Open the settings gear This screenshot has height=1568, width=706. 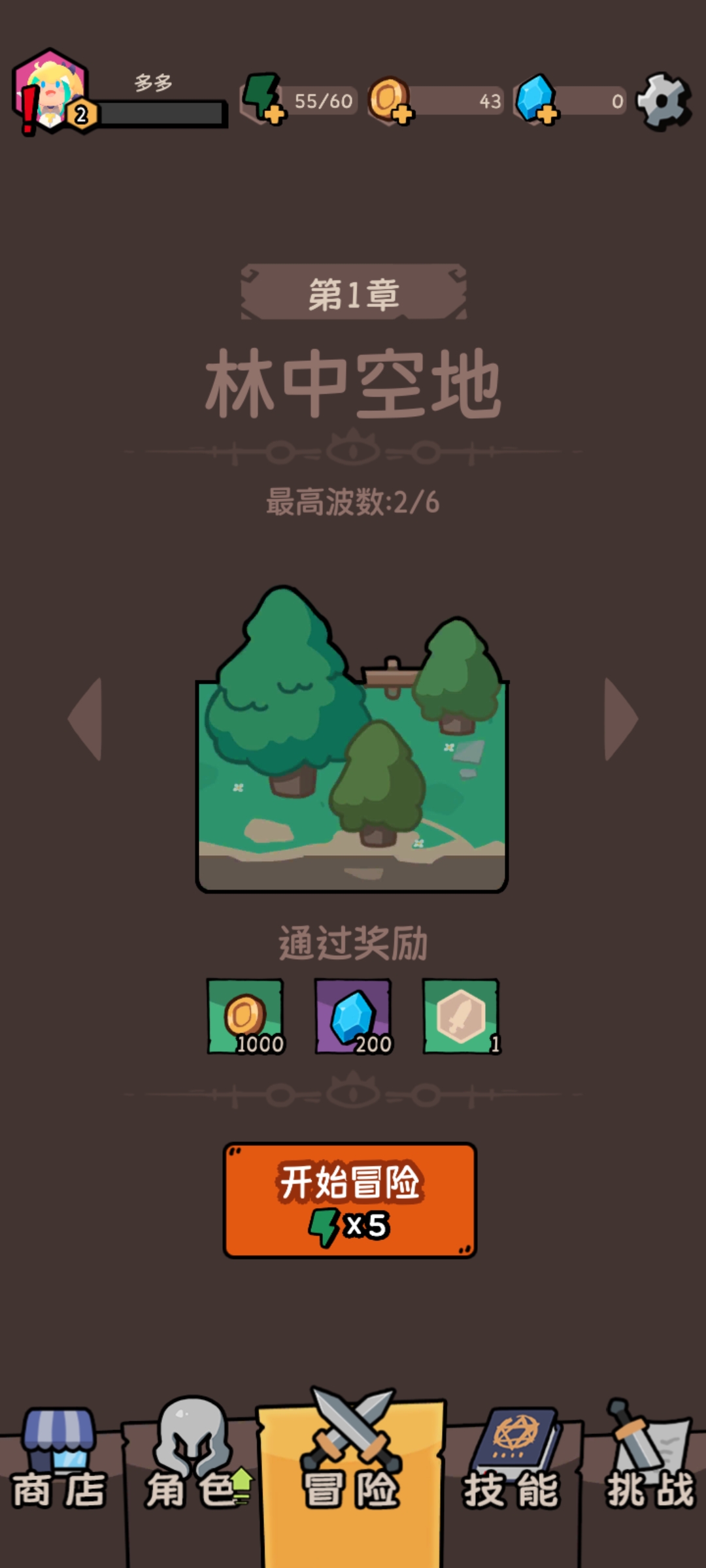[664, 101]
